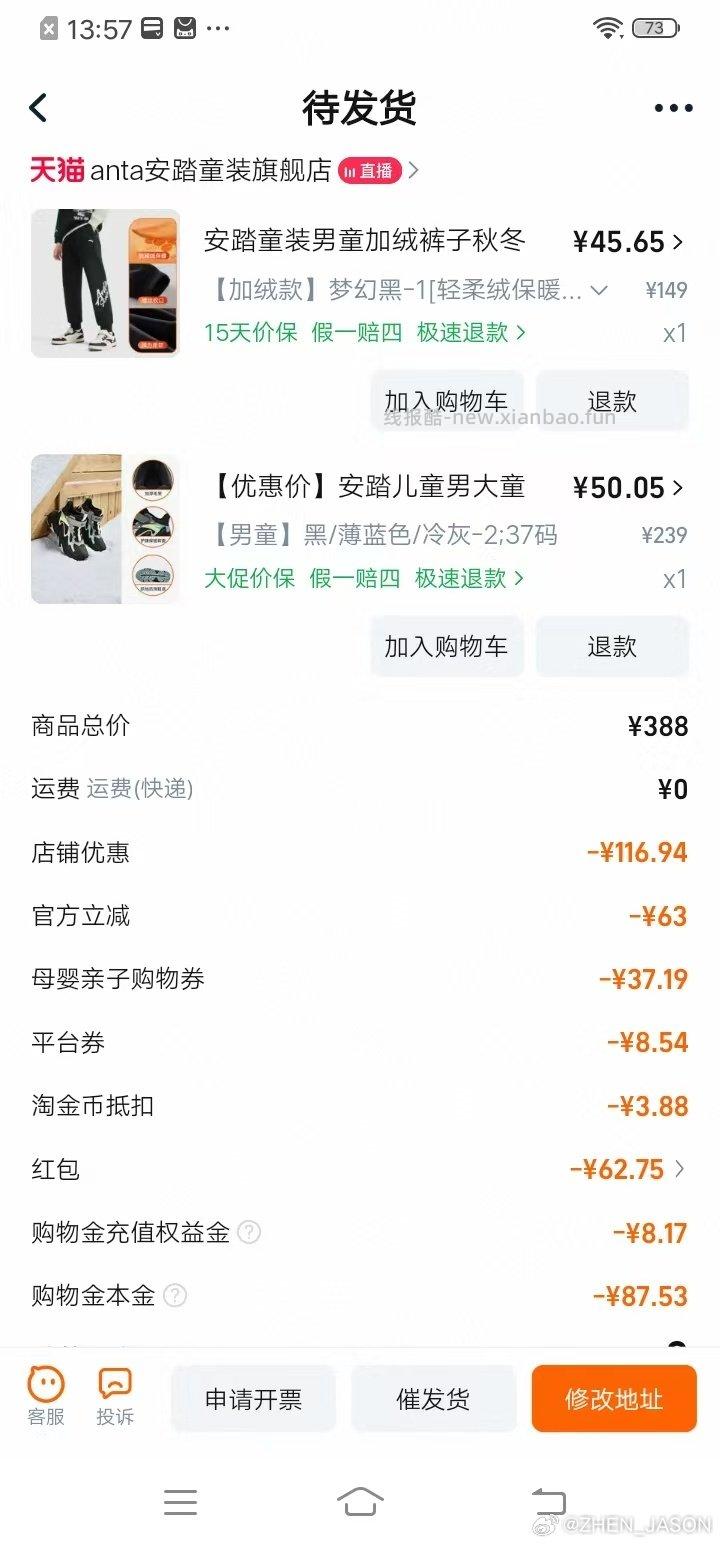Viewport: 720px width, 1544px height.
Task: Tap the 修改地址 change address button
Action: [x=613, y=1398]
